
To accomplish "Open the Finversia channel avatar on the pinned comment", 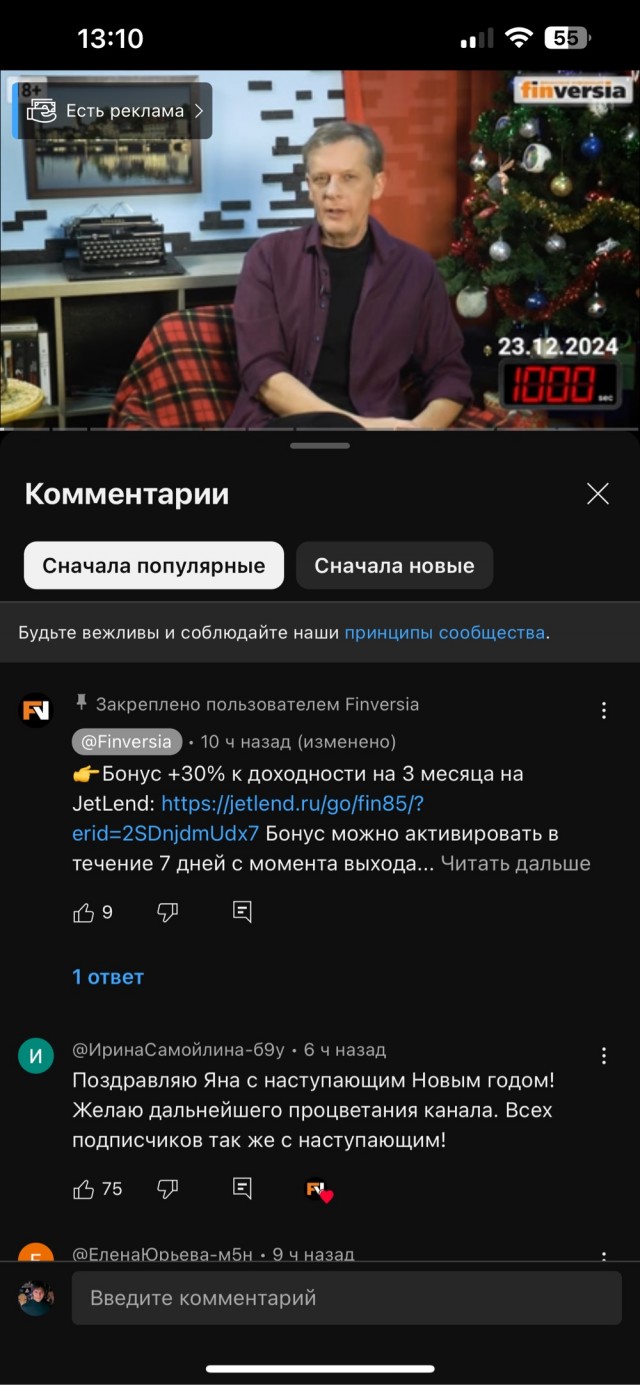I will pos(36,710).
